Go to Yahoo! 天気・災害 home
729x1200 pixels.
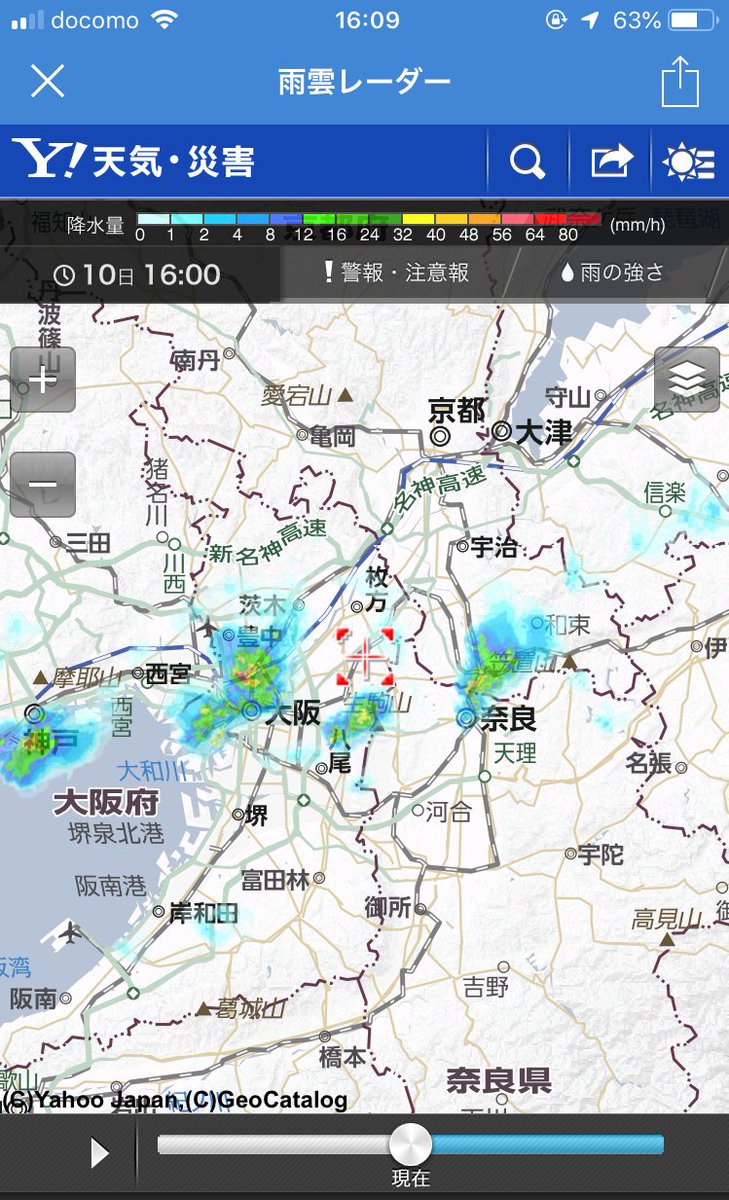click(134, 160)
